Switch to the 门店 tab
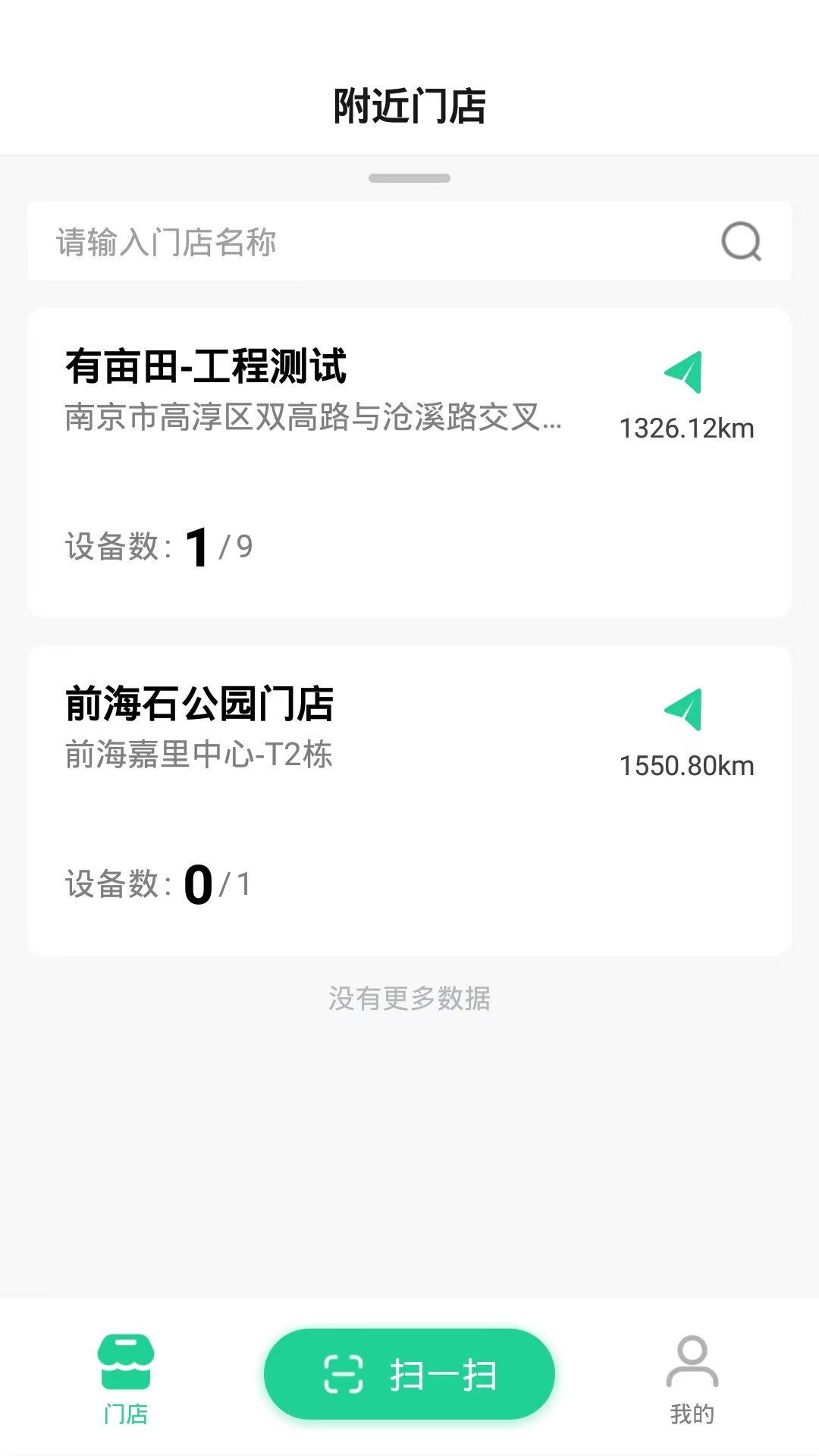Viewport: 819px width, 1456px height. 126,1379
